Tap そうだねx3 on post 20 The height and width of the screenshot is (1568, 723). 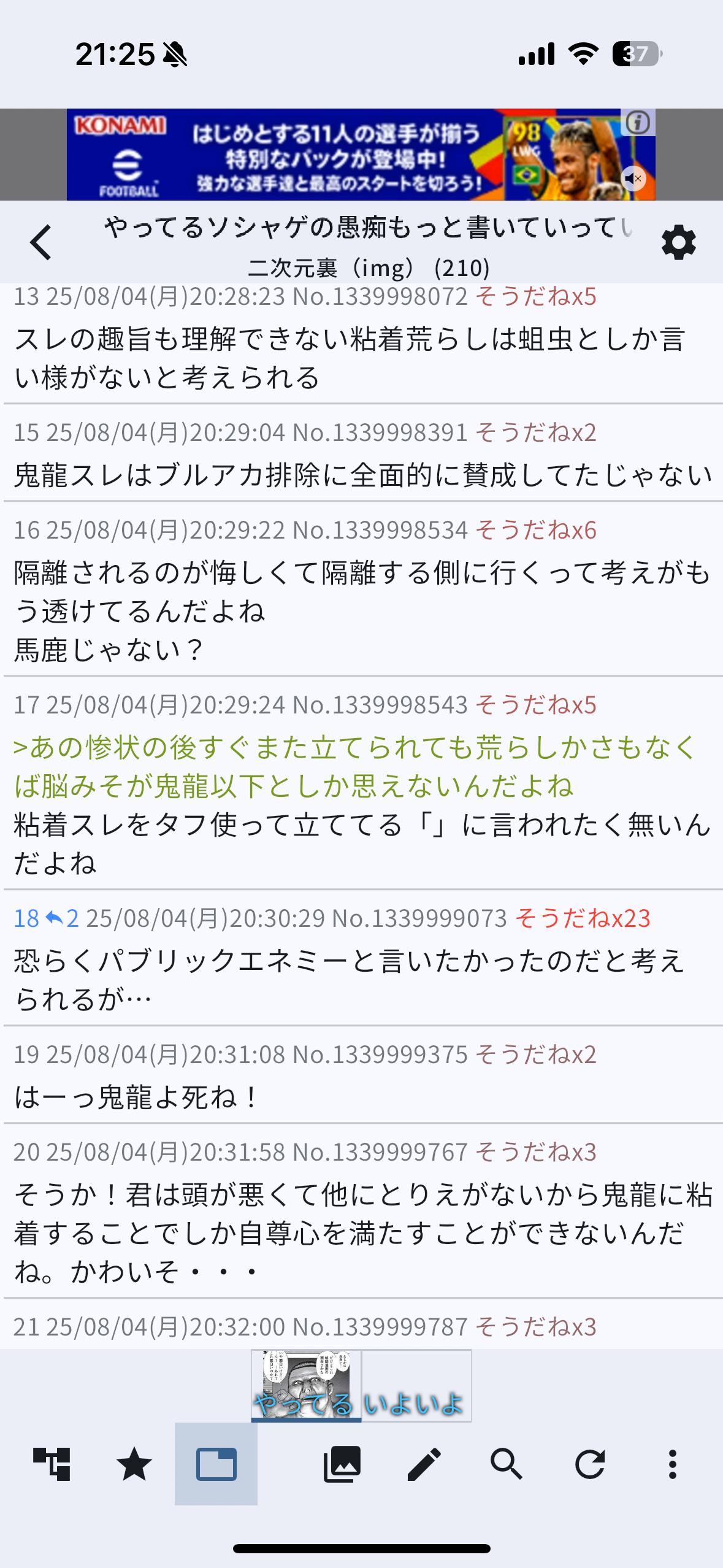(535, 1152)
